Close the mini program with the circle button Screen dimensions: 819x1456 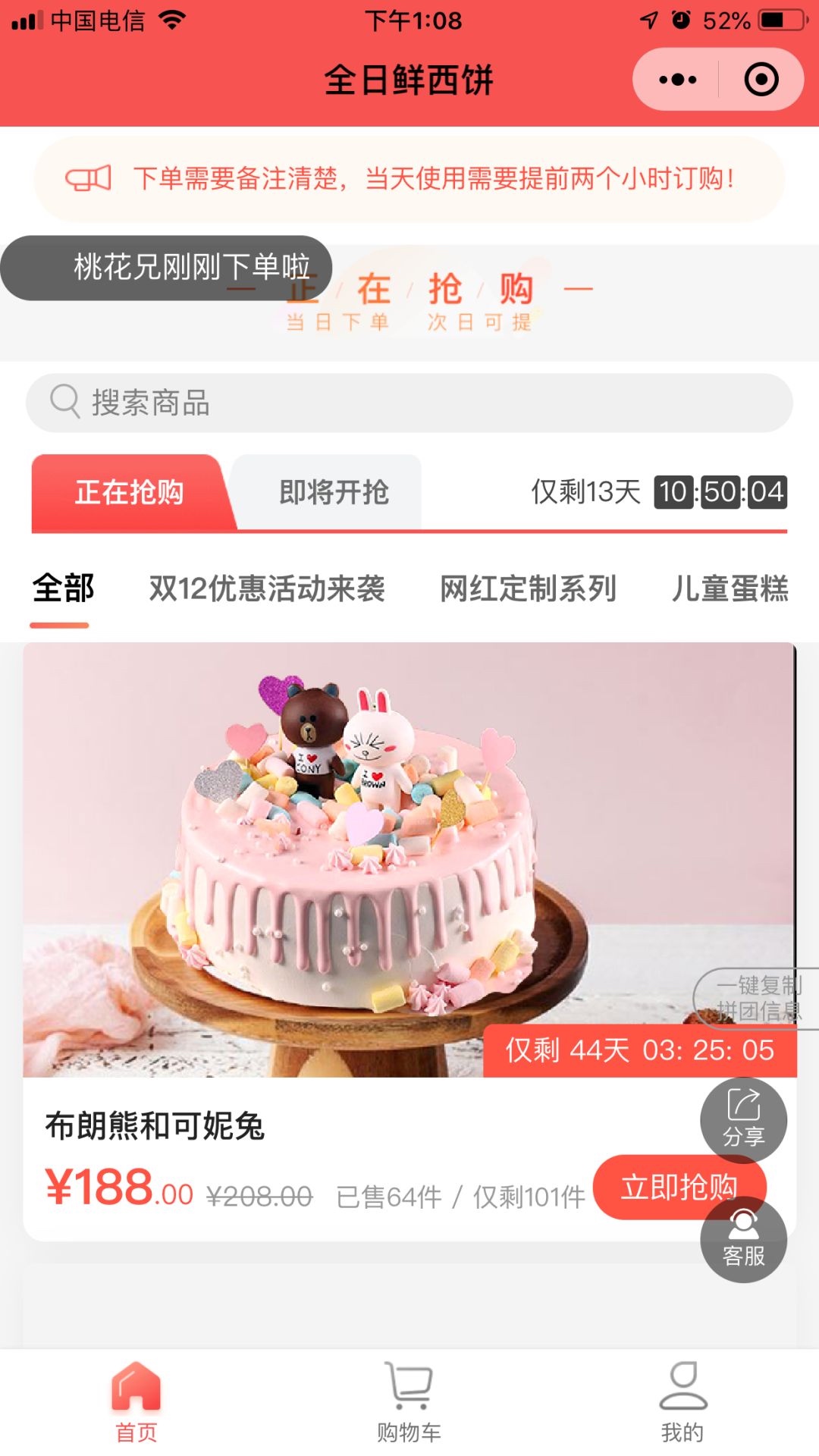pyautogui.click(x=761, y=80)
